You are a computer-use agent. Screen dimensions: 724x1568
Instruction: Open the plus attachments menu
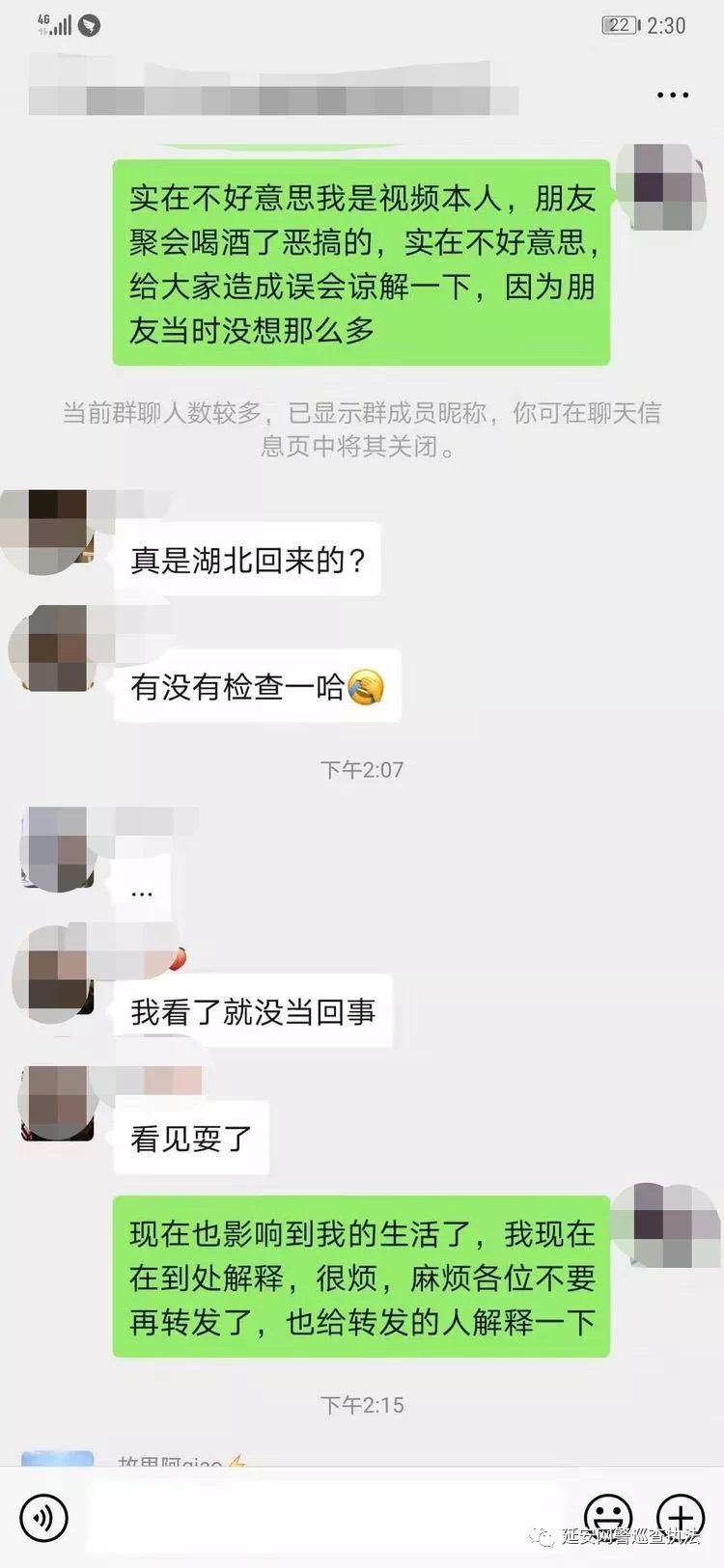(x=680, y=1517)
